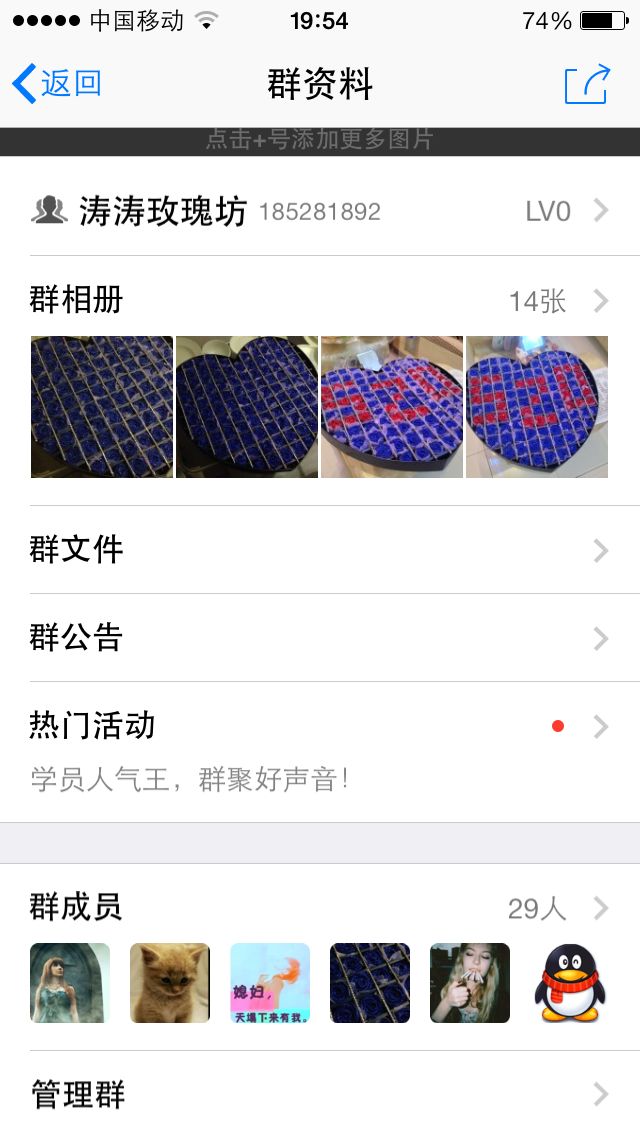Image resolution: width=640 pixels, height=1136 pixels.
Task: Open the 涛涛玫瑰坊 group info row
Action: [x=320, y=211]
